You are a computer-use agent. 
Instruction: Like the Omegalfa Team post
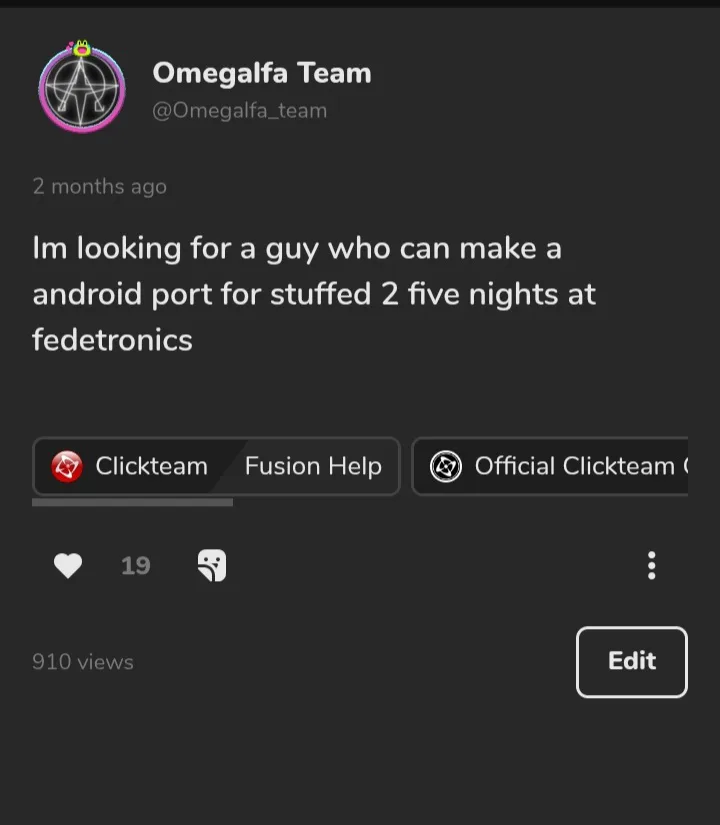68,566
